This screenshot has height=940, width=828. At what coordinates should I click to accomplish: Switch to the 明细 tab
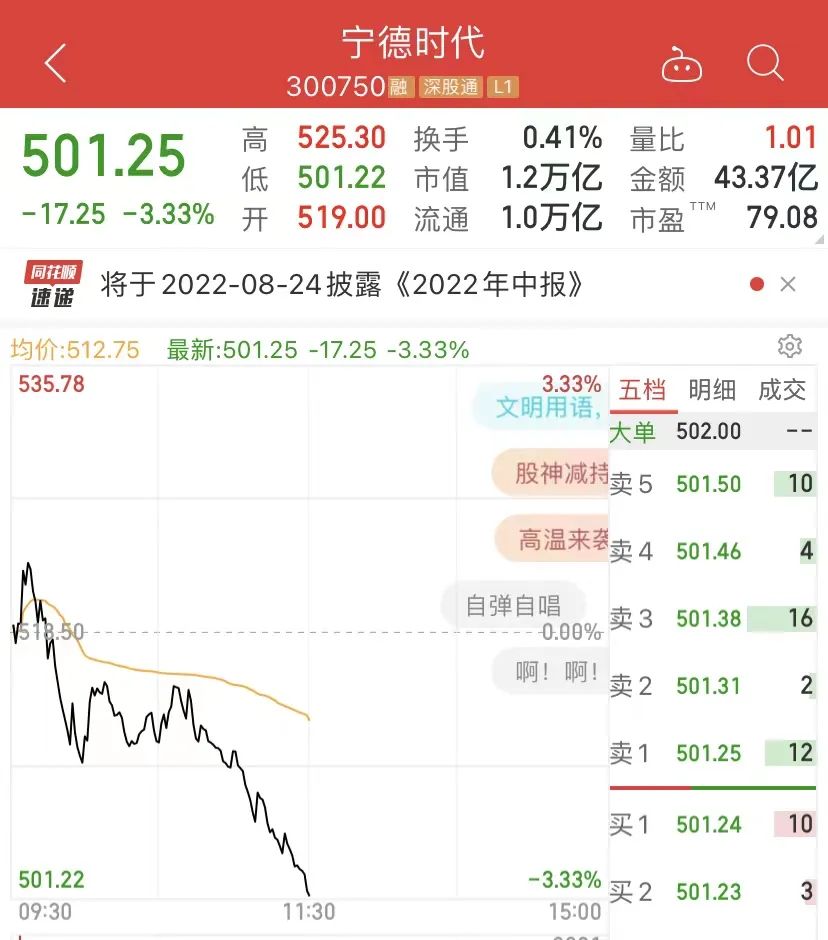(712, 391)
